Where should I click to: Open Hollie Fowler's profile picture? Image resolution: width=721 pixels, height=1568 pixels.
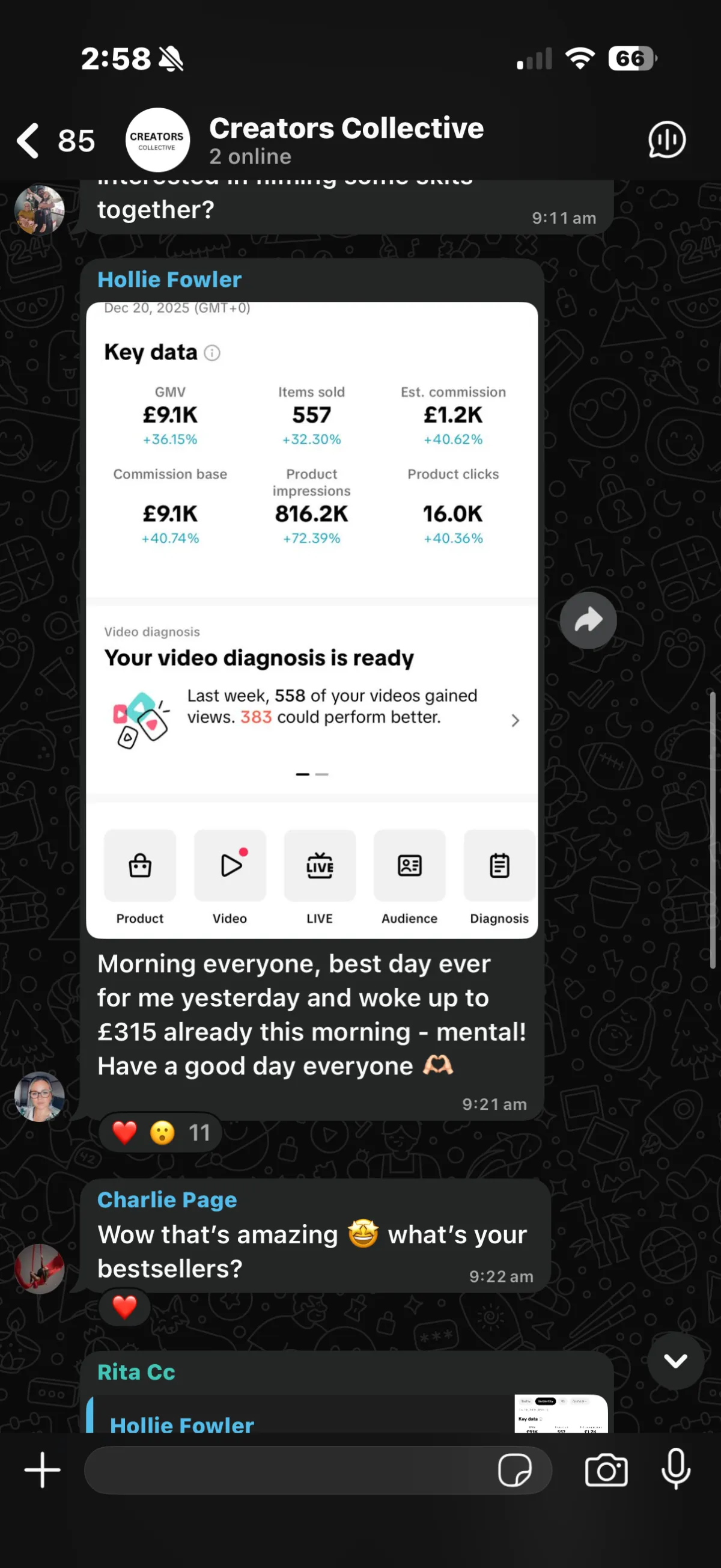(40, 1096)
